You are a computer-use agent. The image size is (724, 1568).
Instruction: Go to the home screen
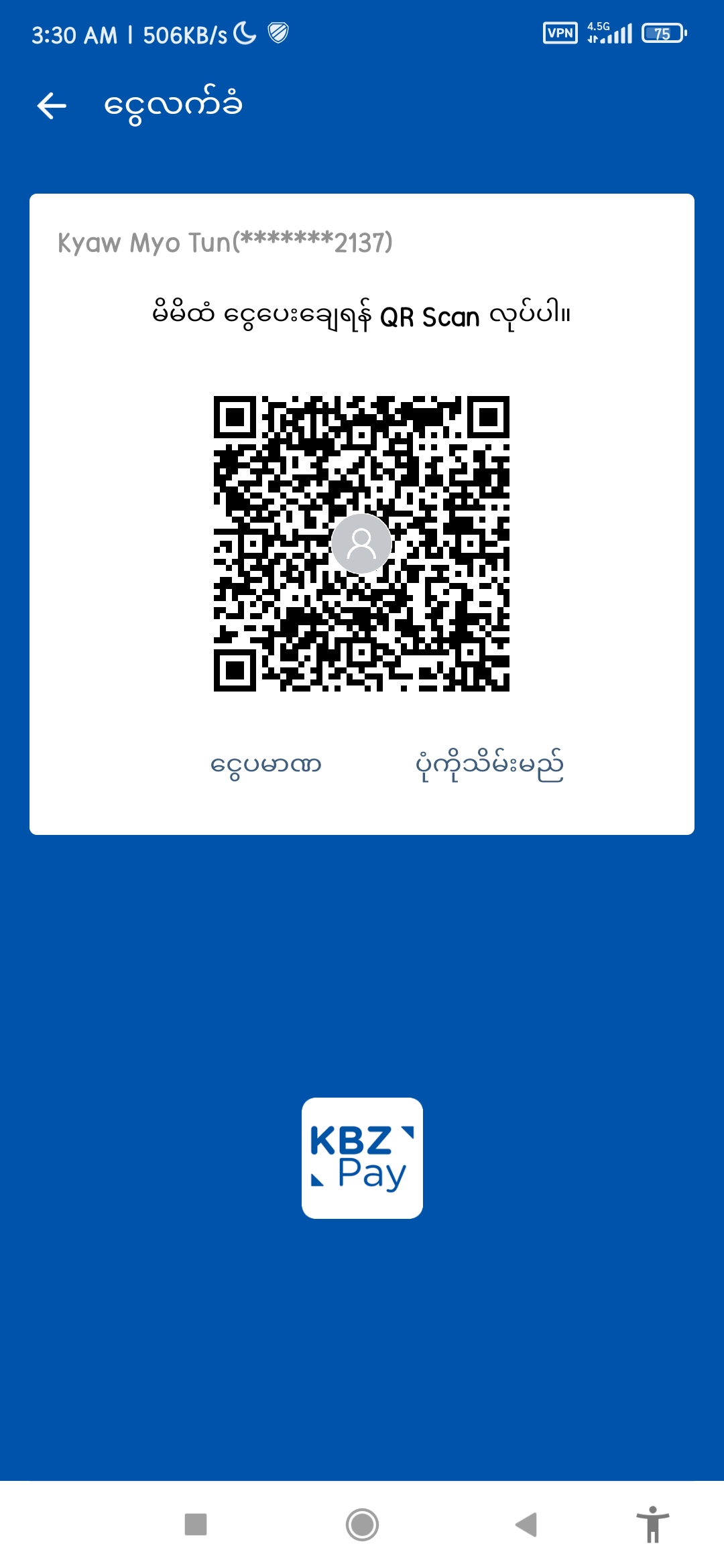coord(362,1524)
